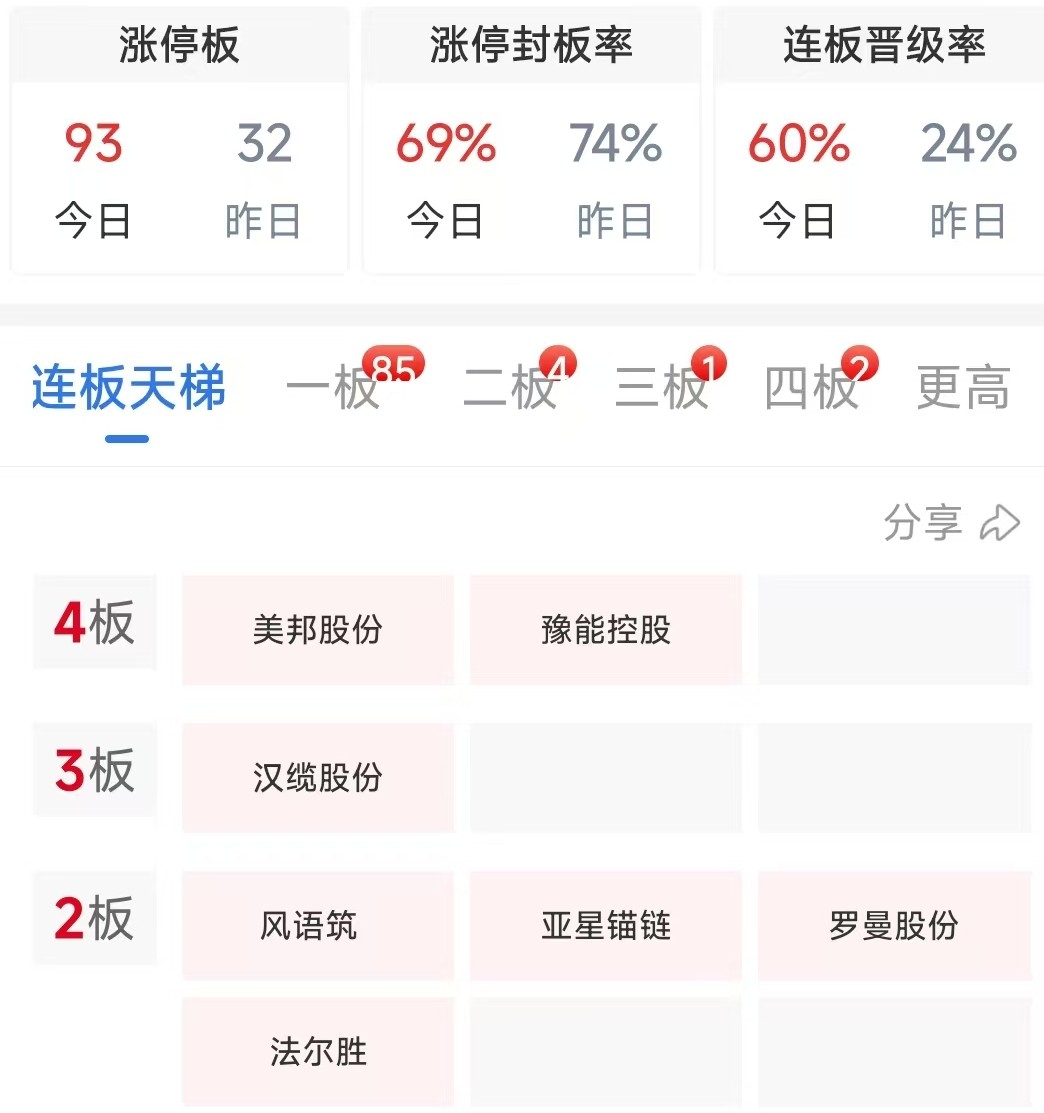Viewport: 1044px width, 1113px height.
Task: Tap the 分享 share button
Action: (952, 522)
